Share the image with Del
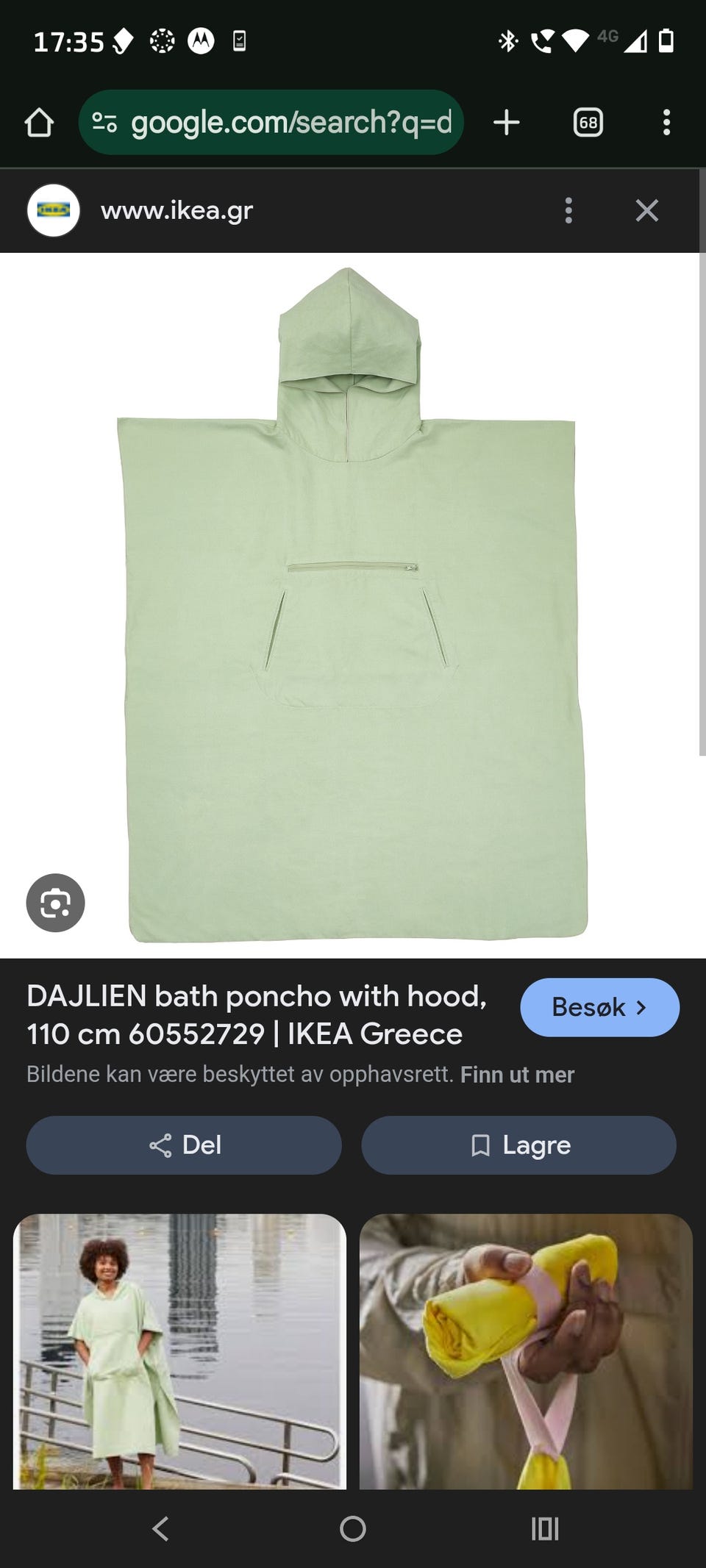Image resolution: width=706 pixels, height=1568 pixels. [184, 1145]
